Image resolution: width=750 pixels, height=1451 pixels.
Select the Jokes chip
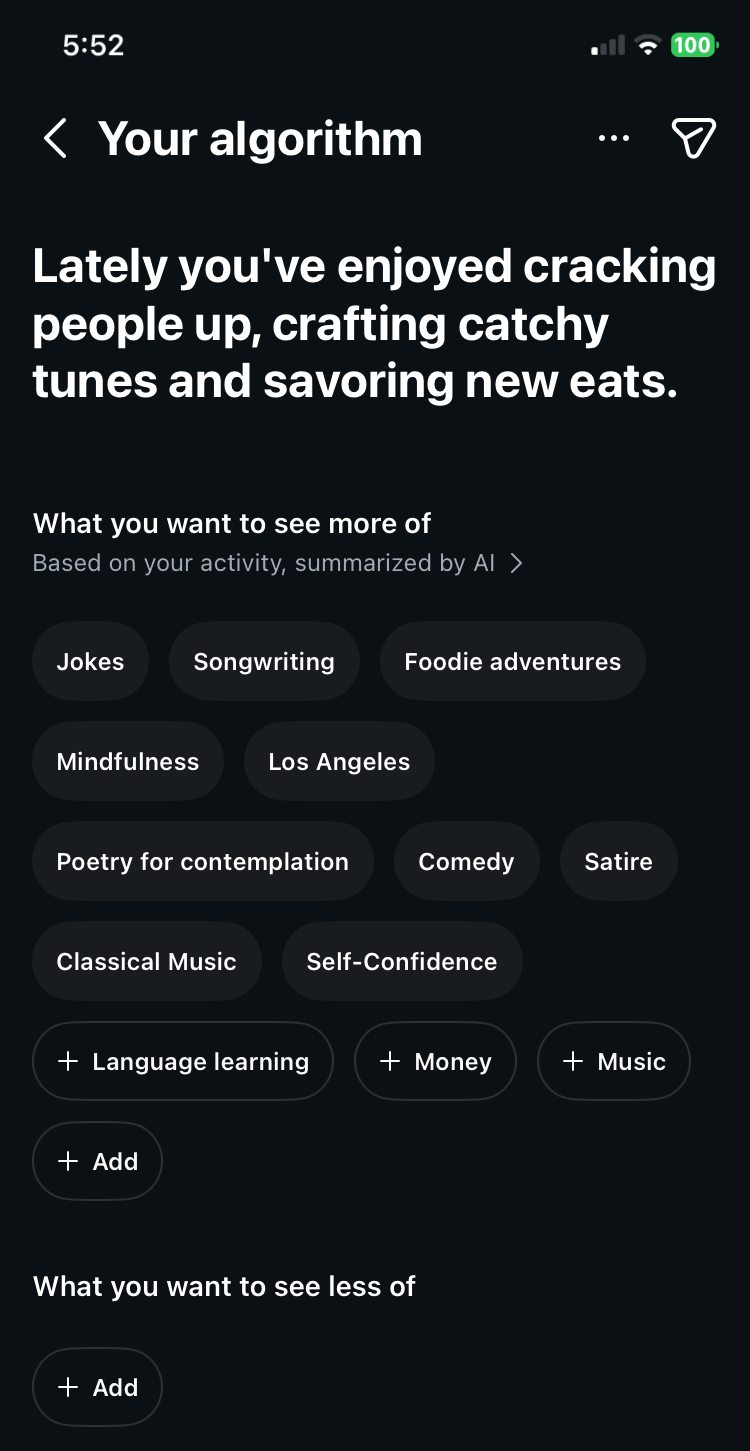(x=91, y=661)
